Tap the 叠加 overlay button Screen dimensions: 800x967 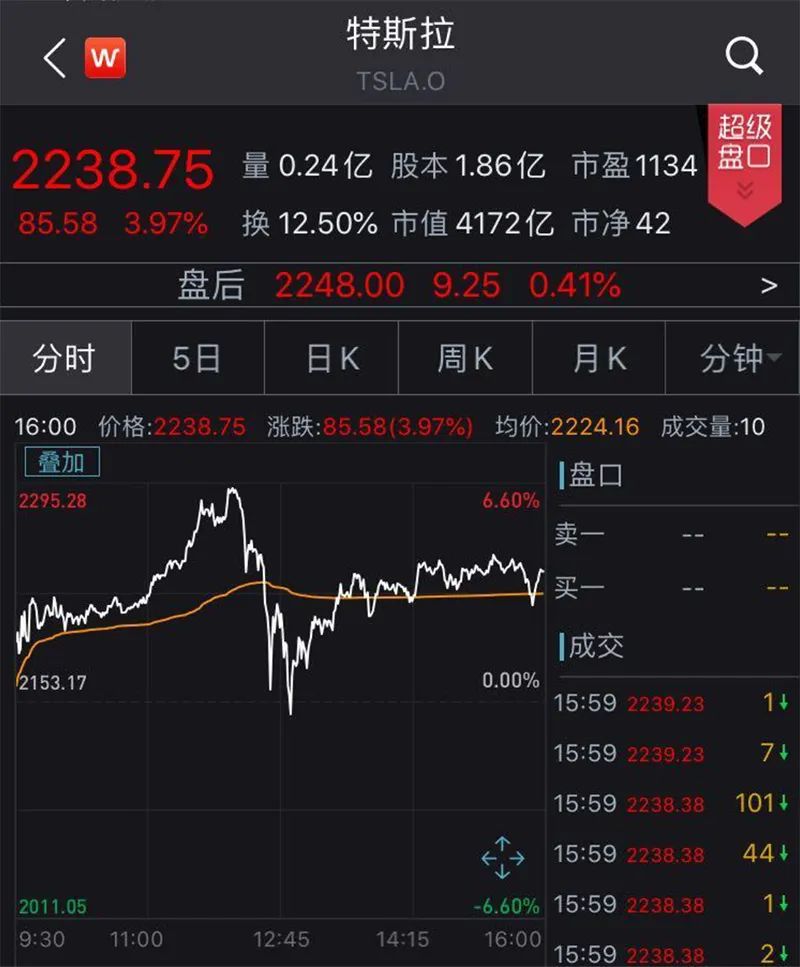pos(62,461)
